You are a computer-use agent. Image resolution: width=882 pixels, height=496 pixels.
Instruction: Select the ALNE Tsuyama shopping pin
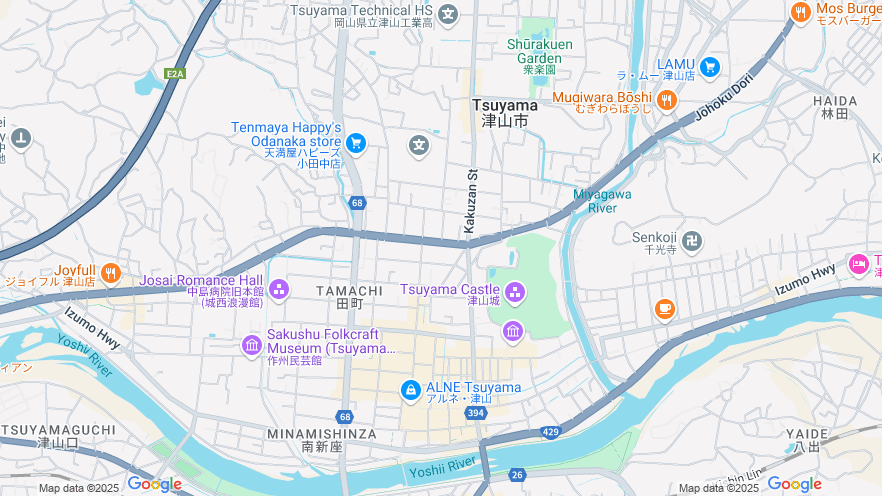410,390
